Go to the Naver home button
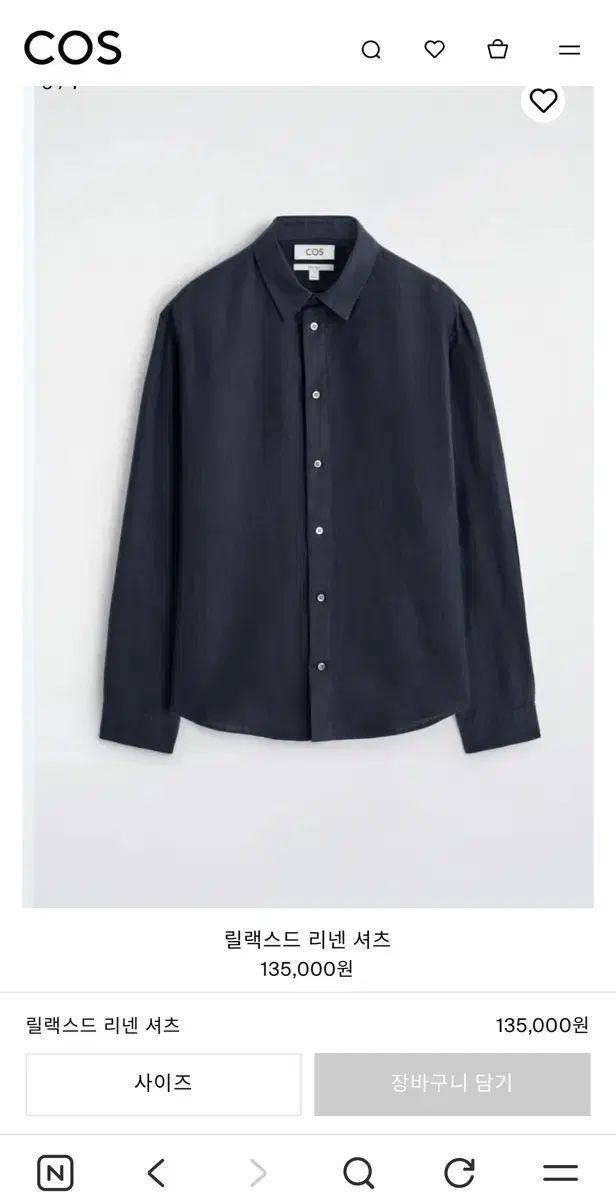The width and height of the screenshot is (616, 1200). point(55,1172)
